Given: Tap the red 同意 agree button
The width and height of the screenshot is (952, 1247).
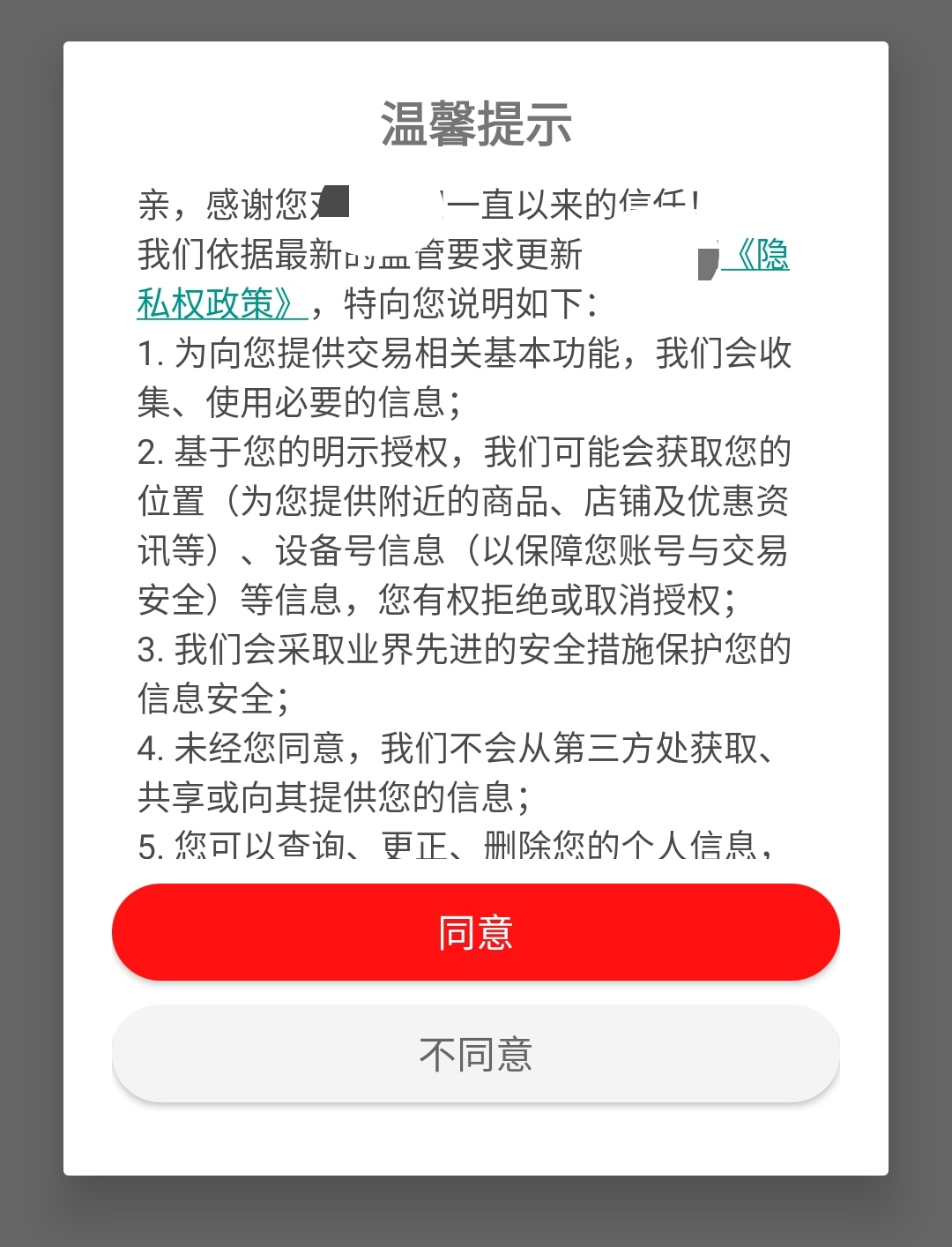Looking at the screenshot, I should pyautogui.click(x=476, y=932).
